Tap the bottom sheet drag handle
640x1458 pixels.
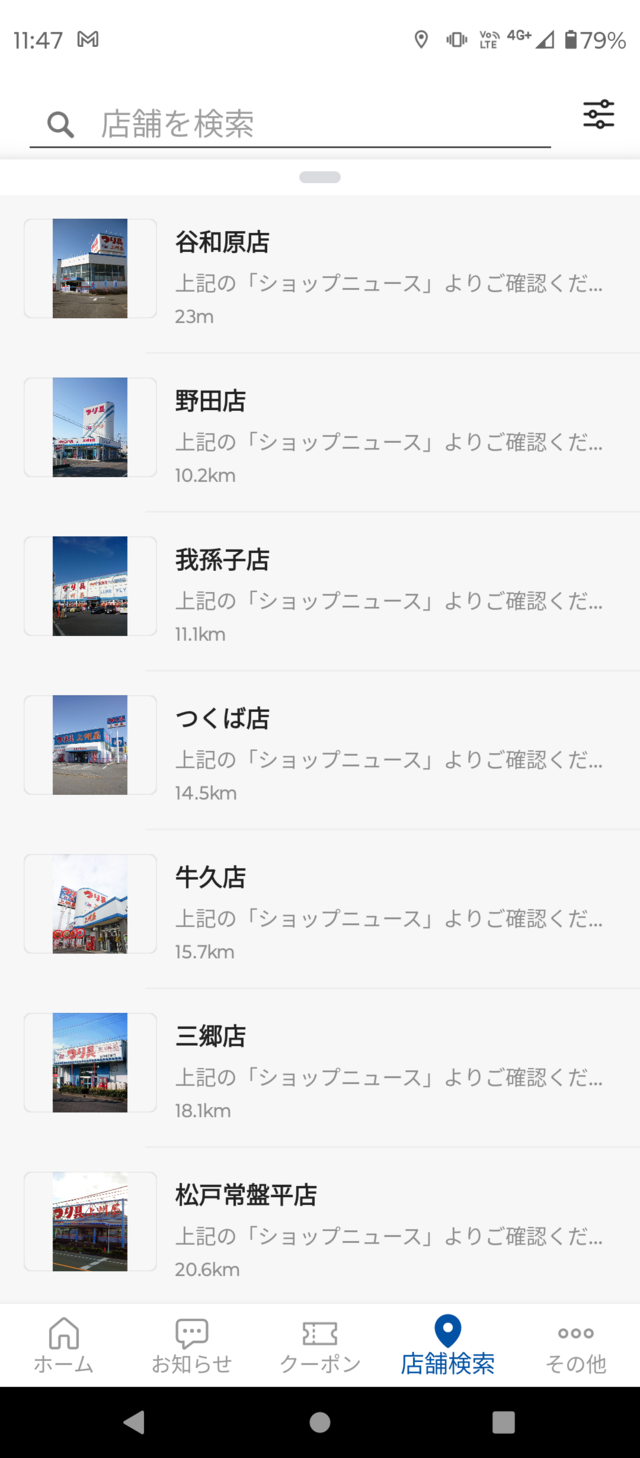click(x=320, y=177)
